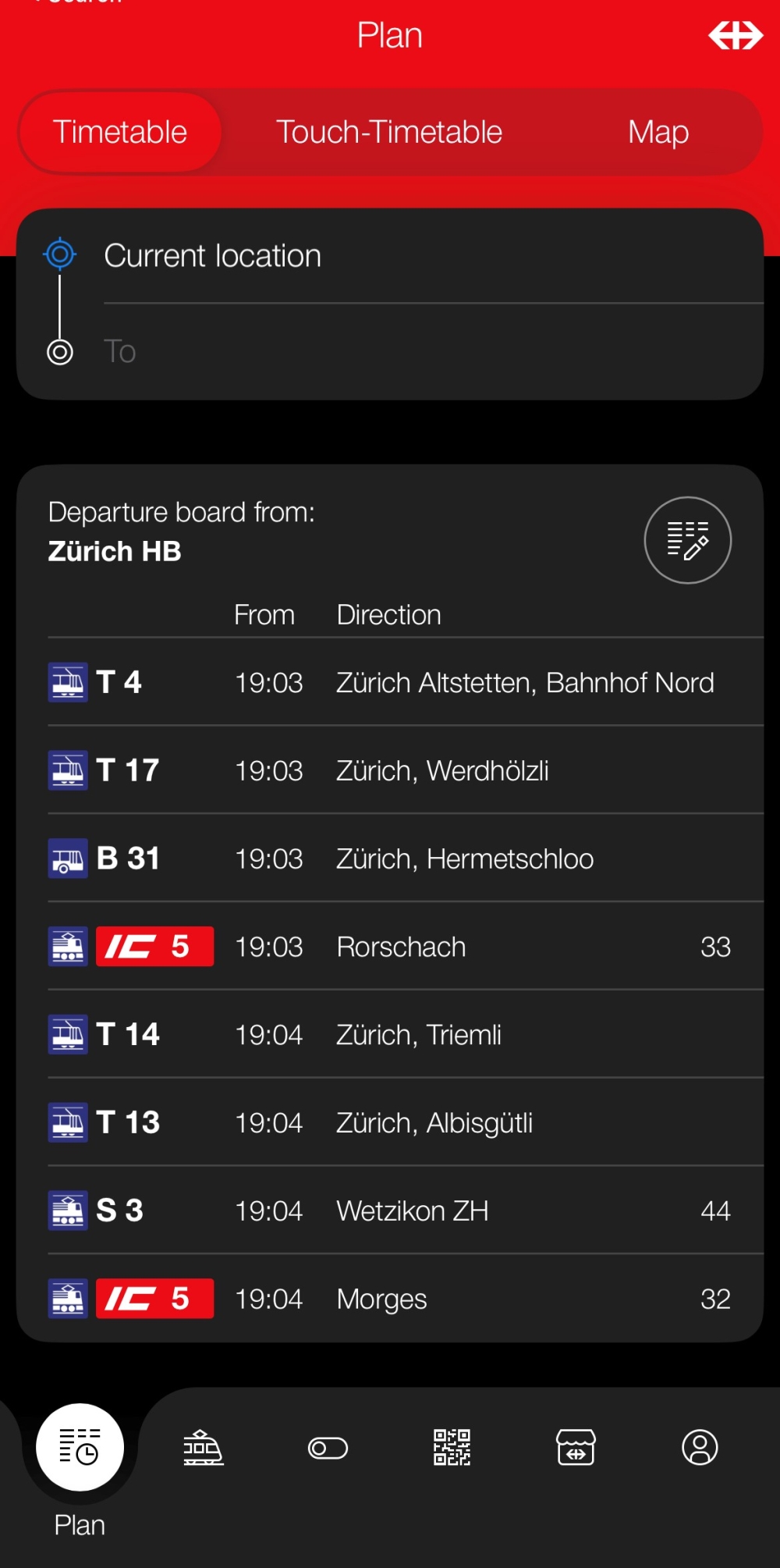The image size is (780, 1568).
Task: Switch to the Map tab
Action: tap(658, 133)
